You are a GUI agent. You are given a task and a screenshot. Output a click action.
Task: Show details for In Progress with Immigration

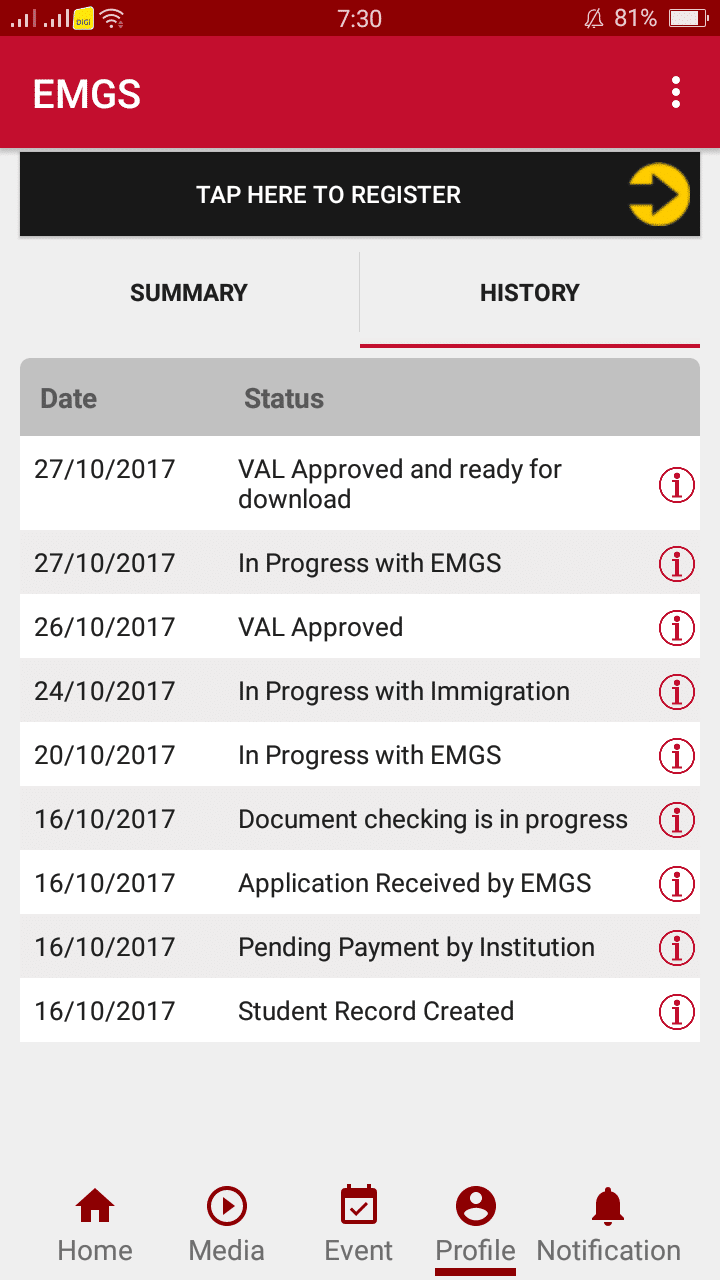pyautogui.click(x=677, y=692)
